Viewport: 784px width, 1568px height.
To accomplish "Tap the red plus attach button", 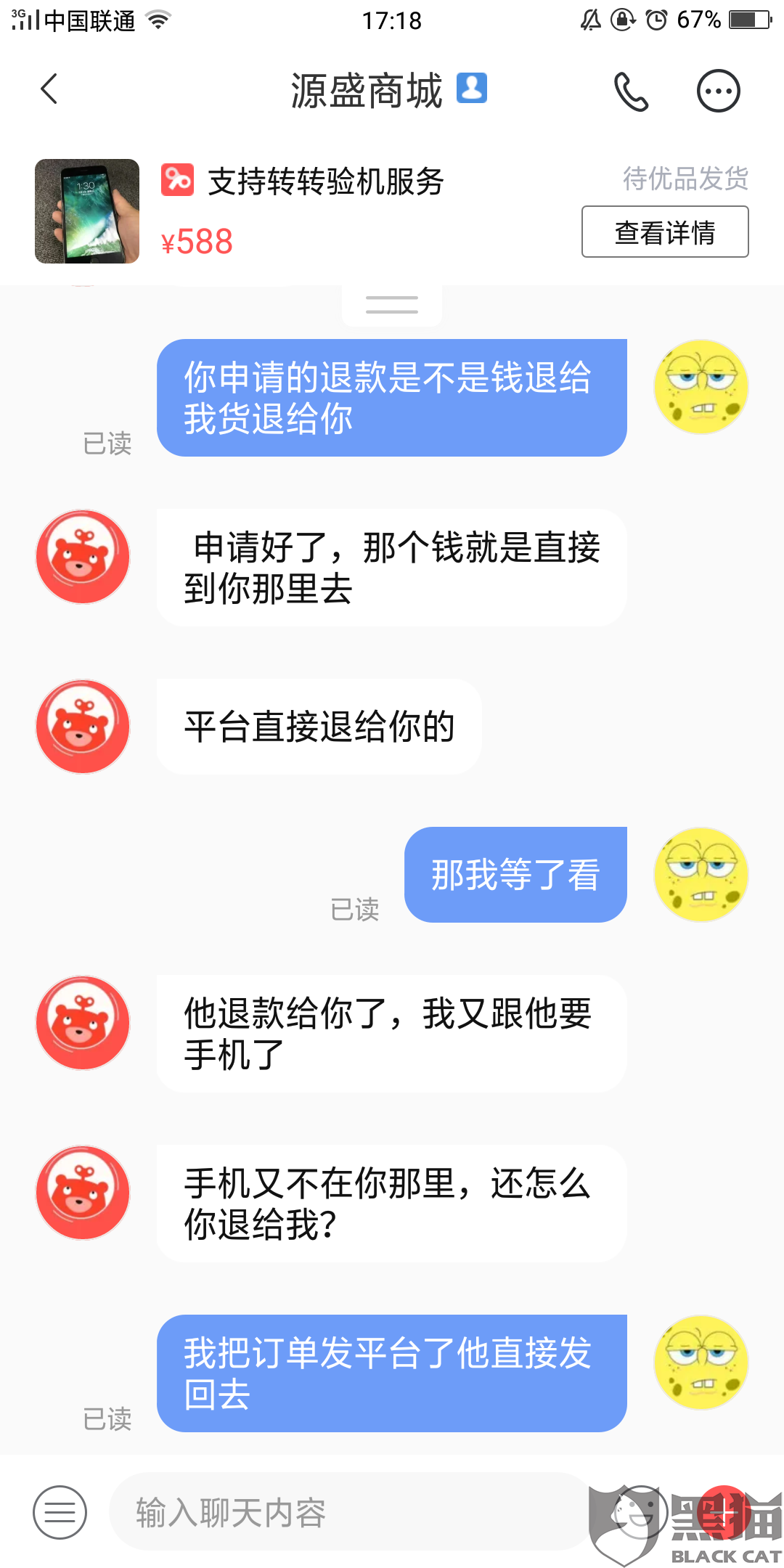I will (x=723, y=1513).
